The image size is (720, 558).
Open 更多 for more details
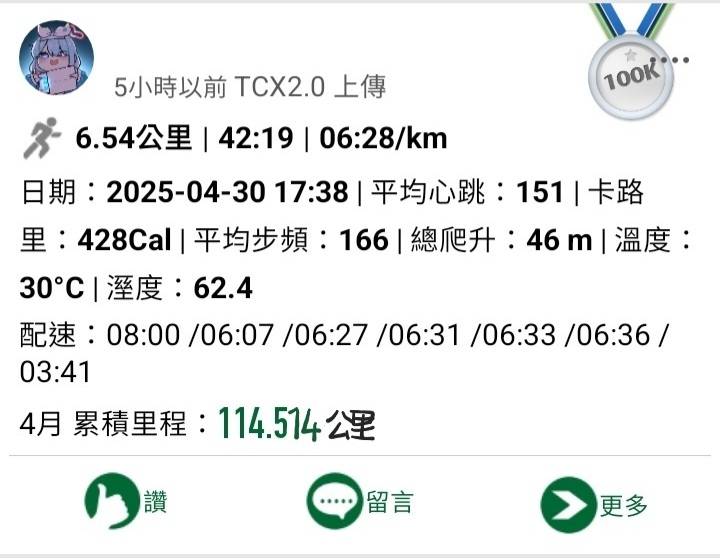click(x=595, y=503)
